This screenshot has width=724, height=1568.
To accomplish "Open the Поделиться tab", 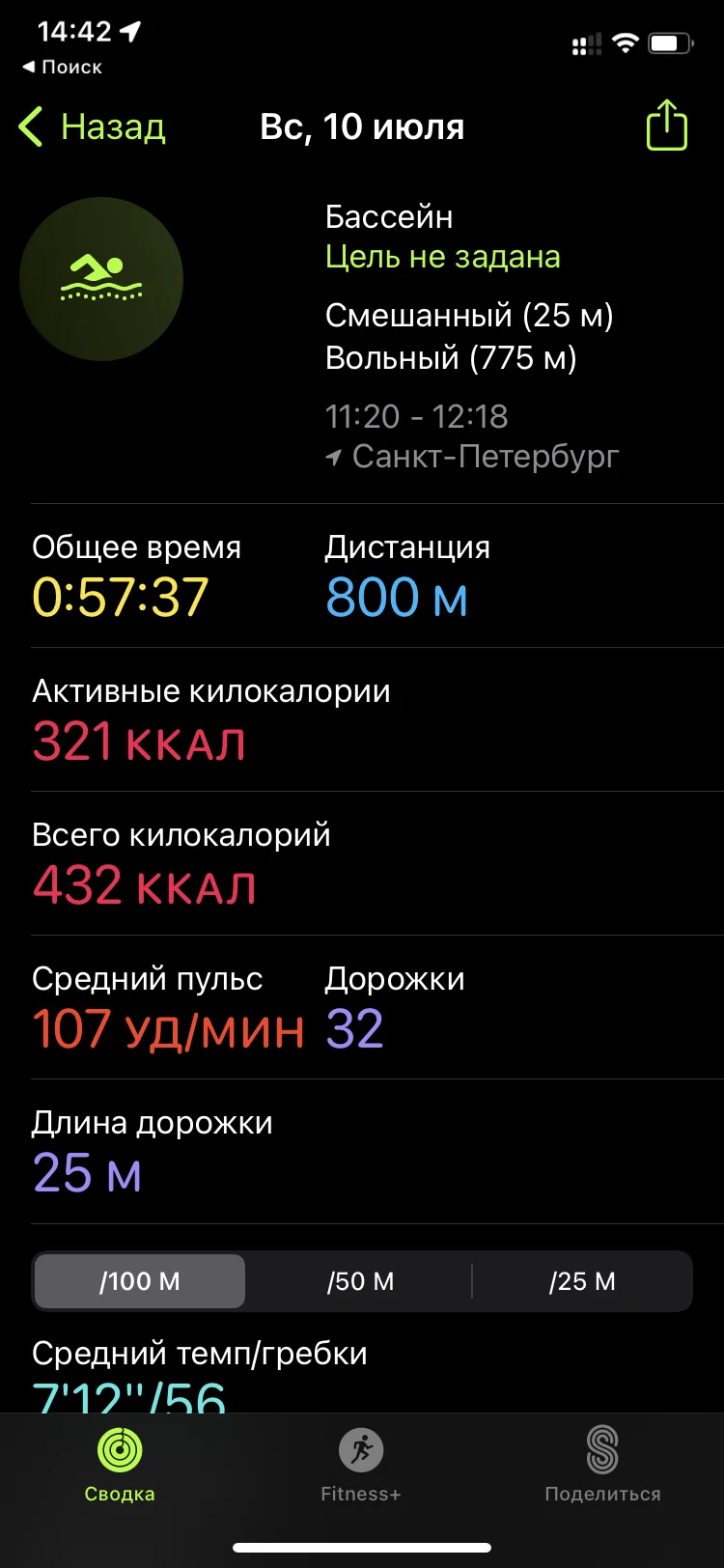I will coord(602,1465).
